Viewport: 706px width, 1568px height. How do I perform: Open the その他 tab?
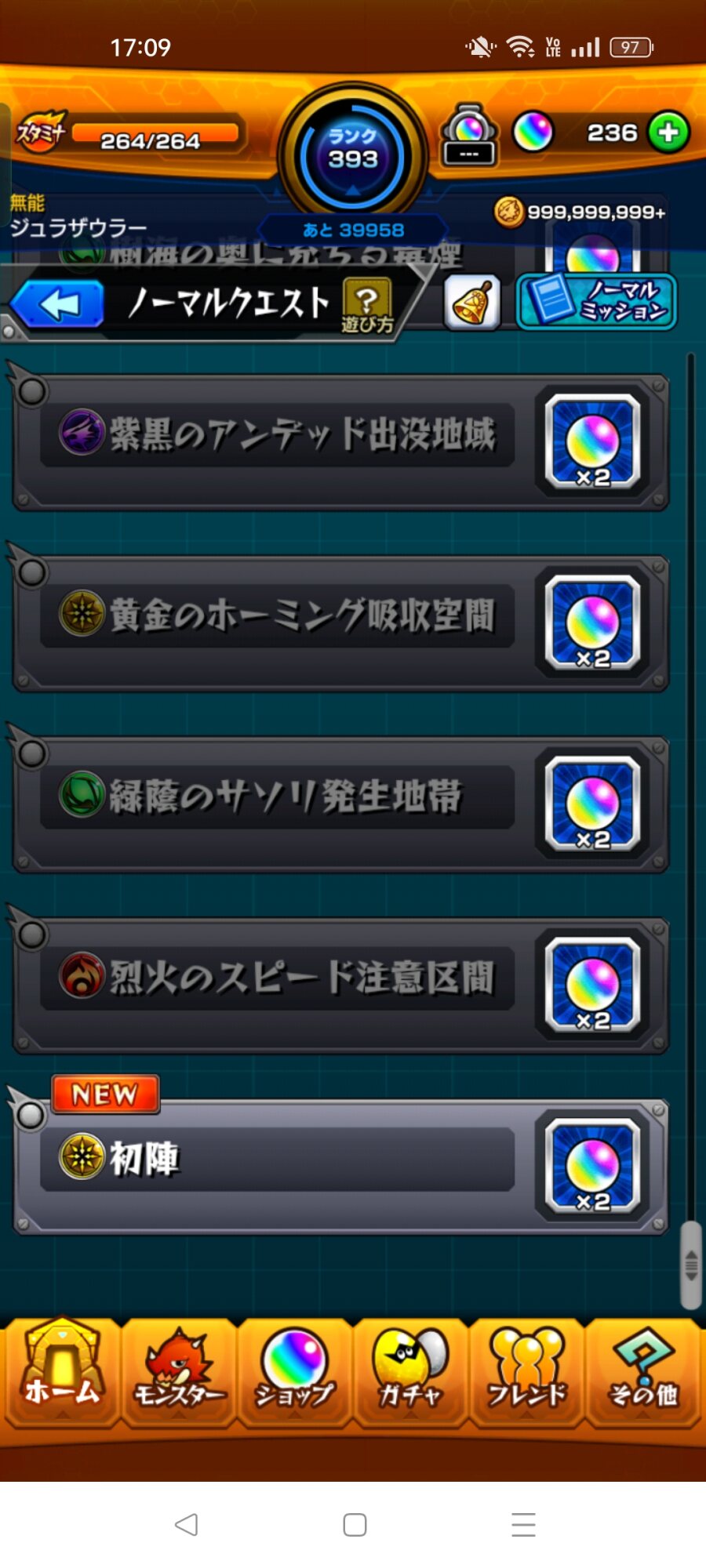click(643, 1372)
